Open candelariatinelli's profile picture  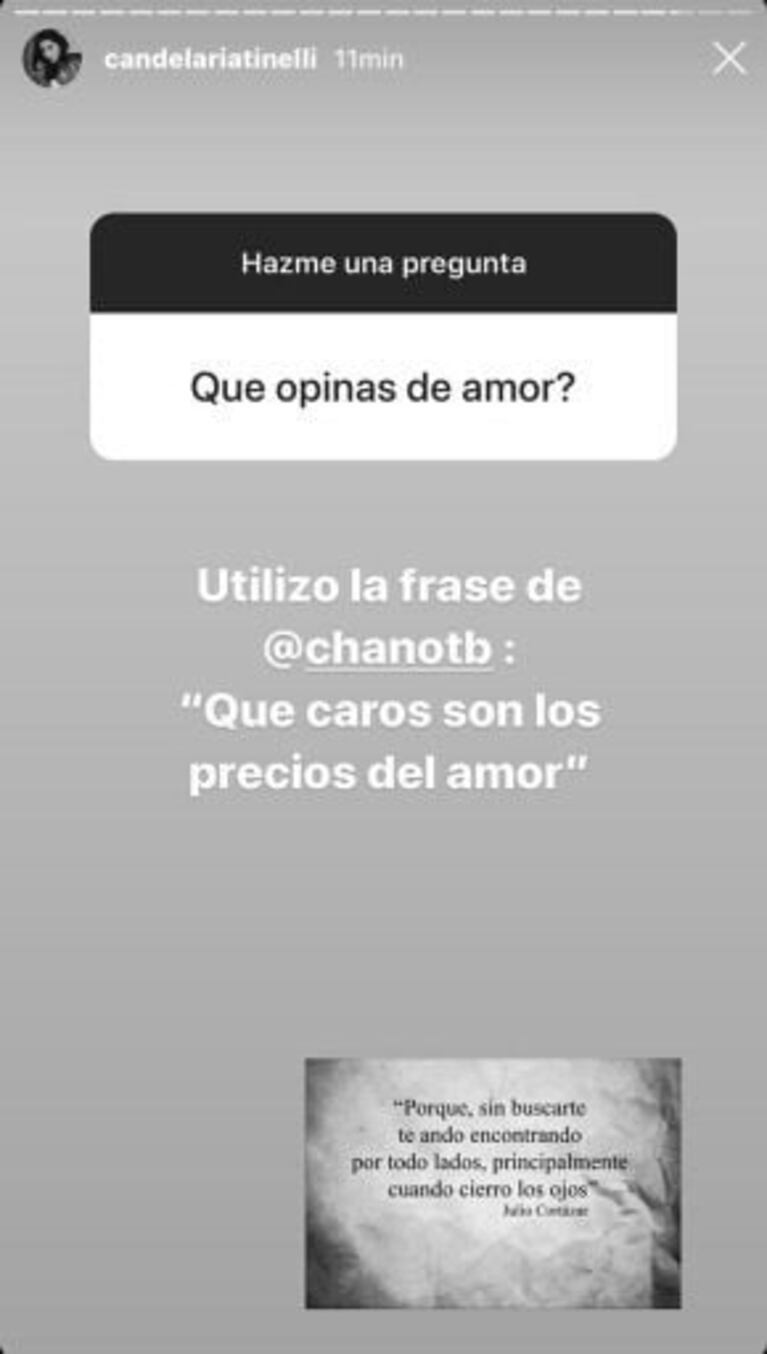(52, 58)
